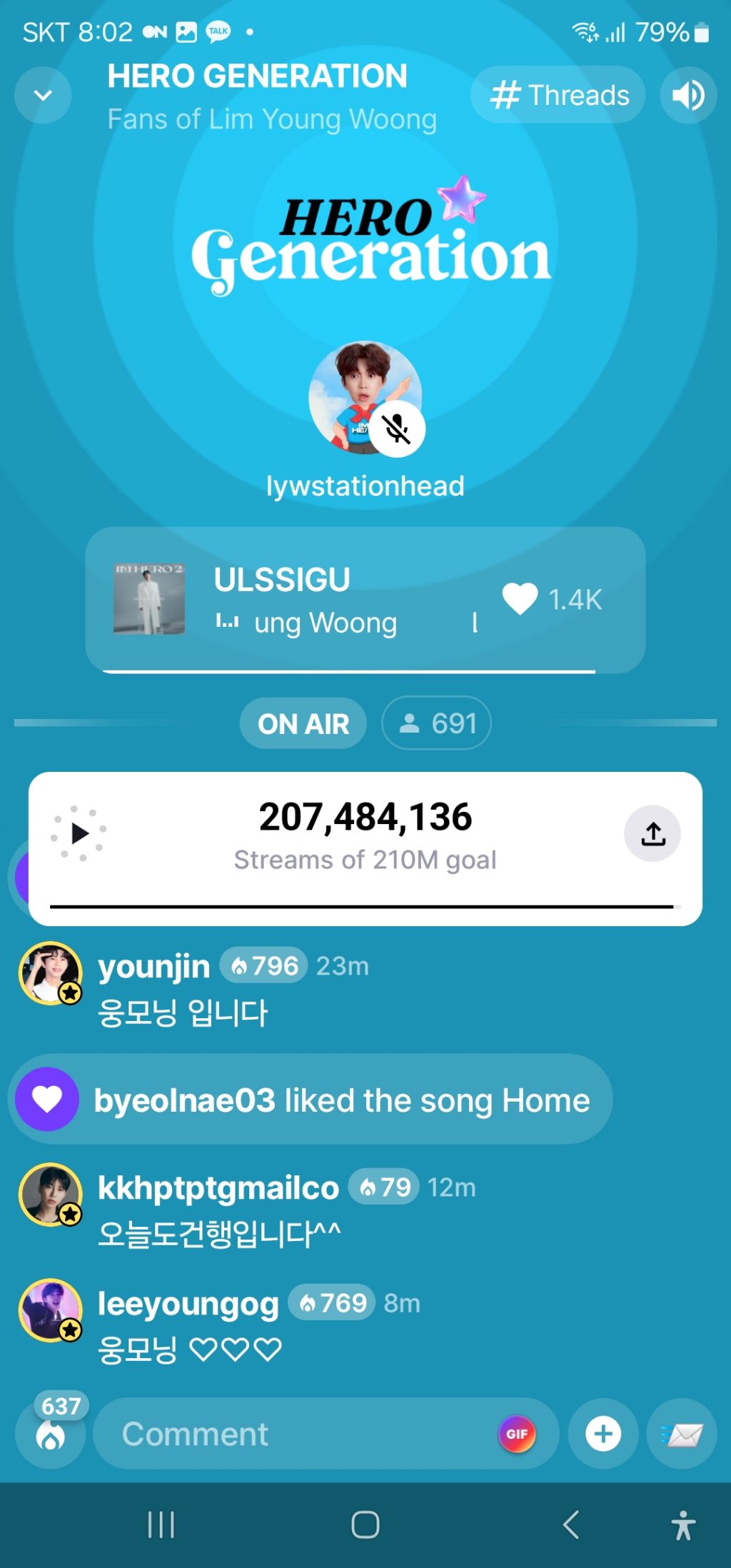Send a flame boost
The width and height of the screenshot is (731, 1568).
pyautogui.click(x=51, y=1435)
